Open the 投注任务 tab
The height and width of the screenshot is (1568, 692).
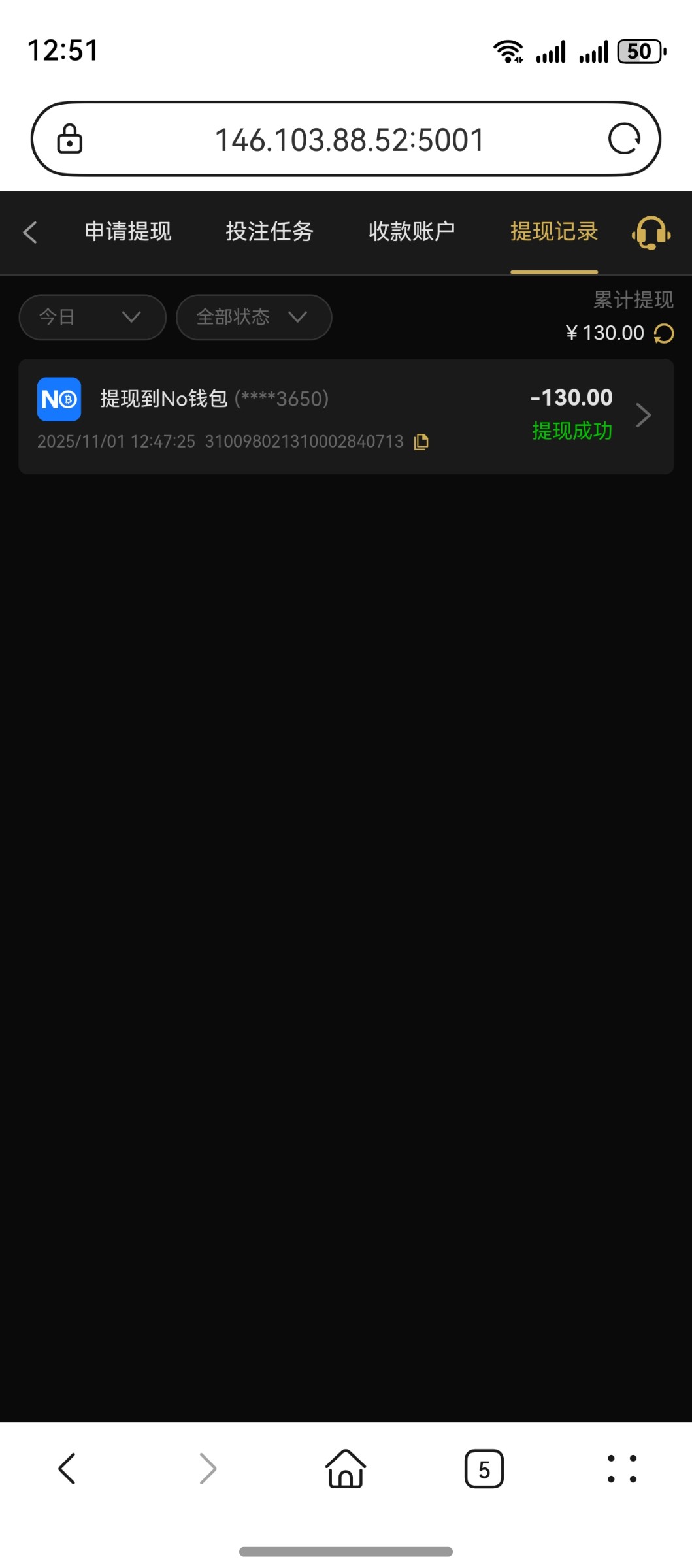(269, 232)
